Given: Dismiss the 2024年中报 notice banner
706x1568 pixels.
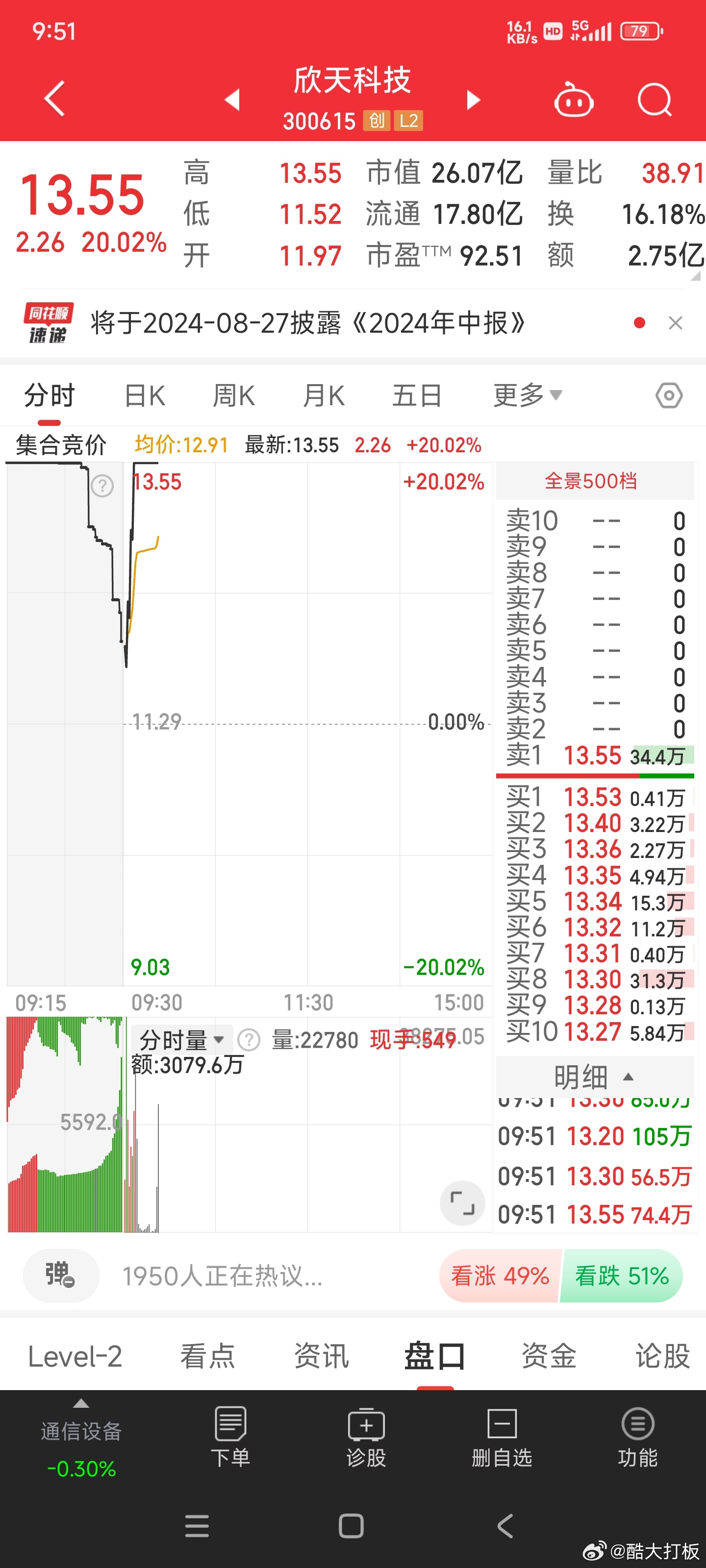Looking at the screenshot, I should coord(675,322).
